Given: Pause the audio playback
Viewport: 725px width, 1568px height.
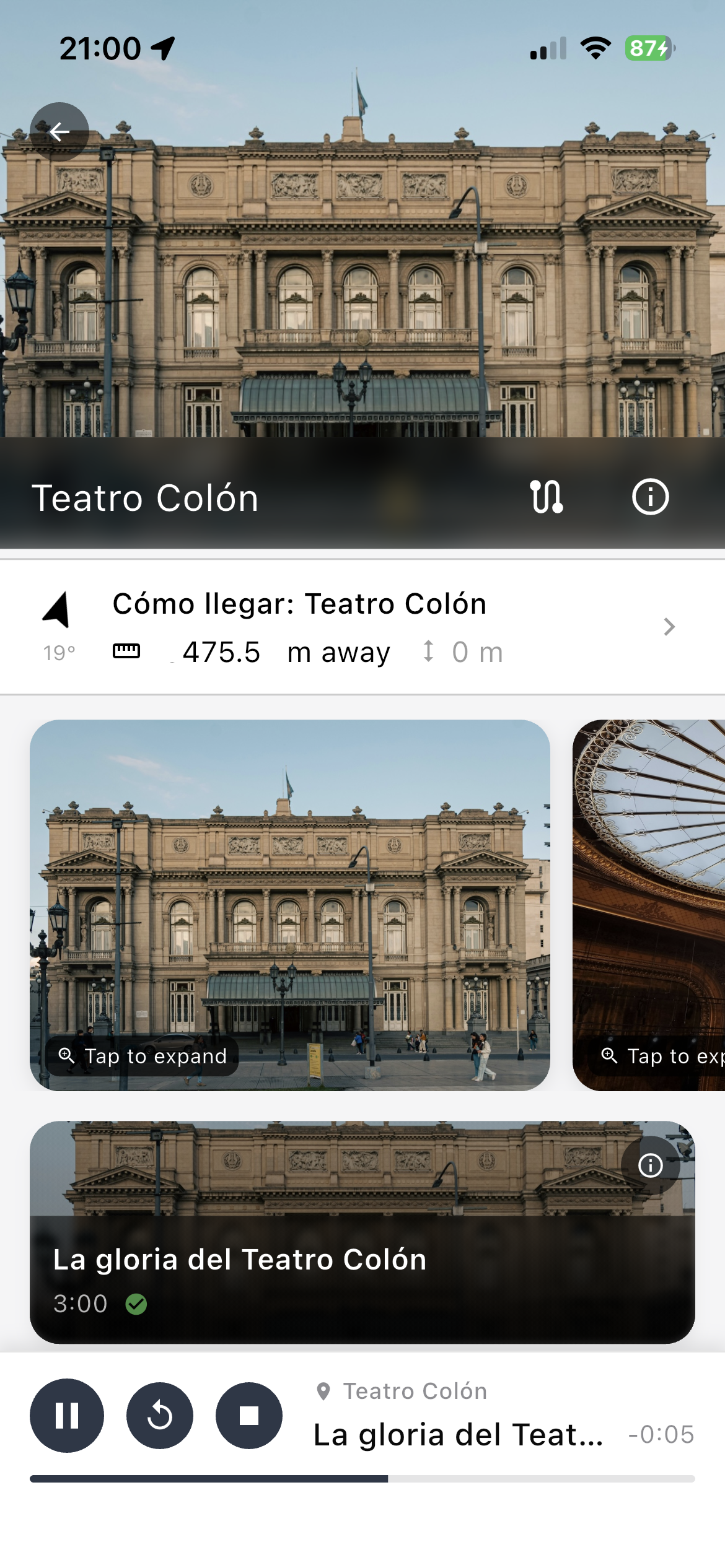Looking at the screenshot, I should pos(67,1416).
